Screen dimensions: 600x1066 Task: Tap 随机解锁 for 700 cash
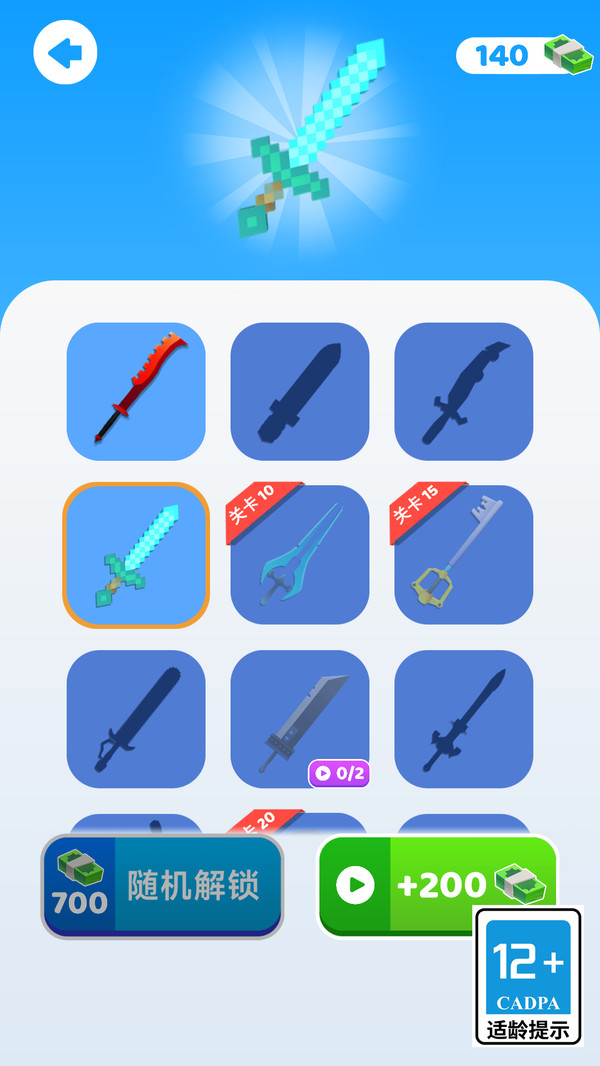pyautogui.click(x=162, y=886)
